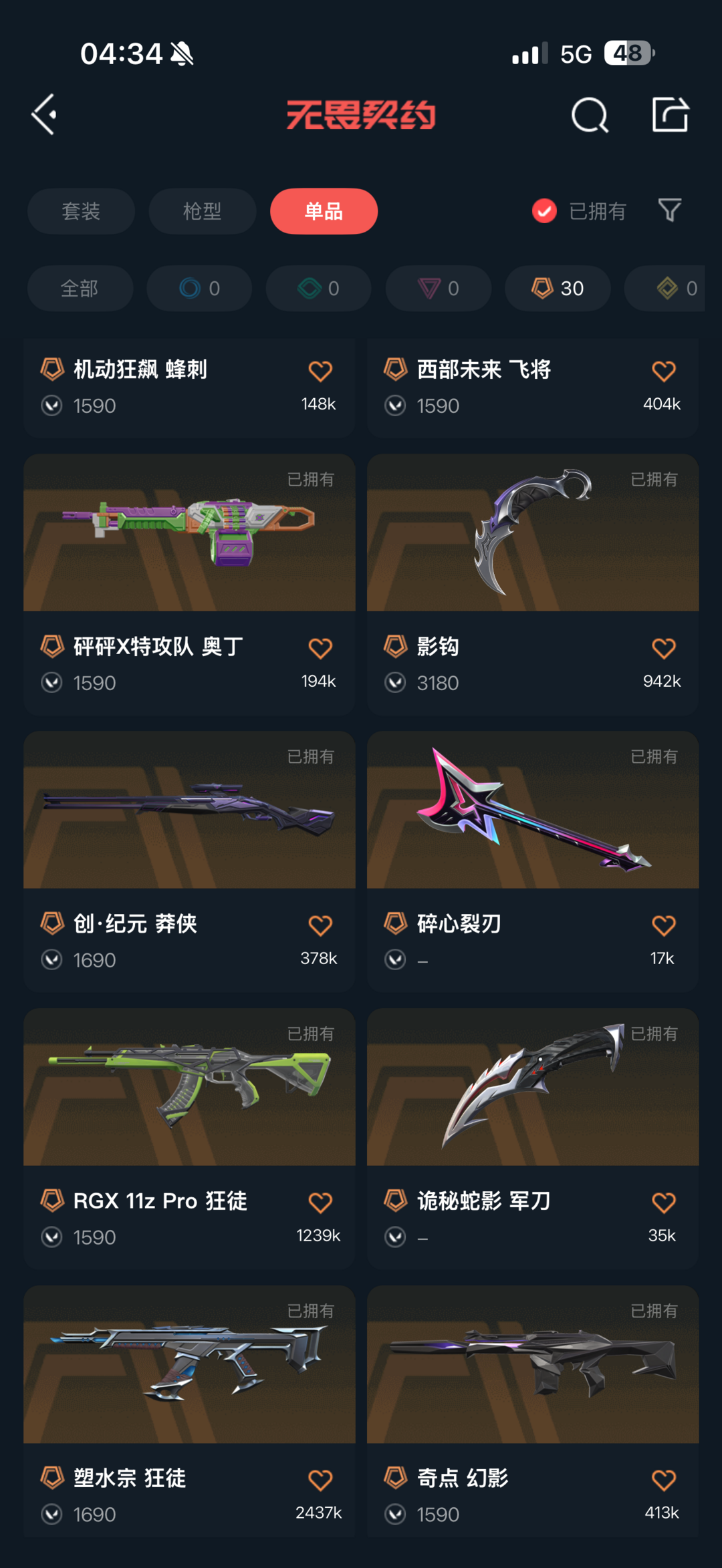Open the search magnifier icon
722x1568 pixels.
[590, 115]
